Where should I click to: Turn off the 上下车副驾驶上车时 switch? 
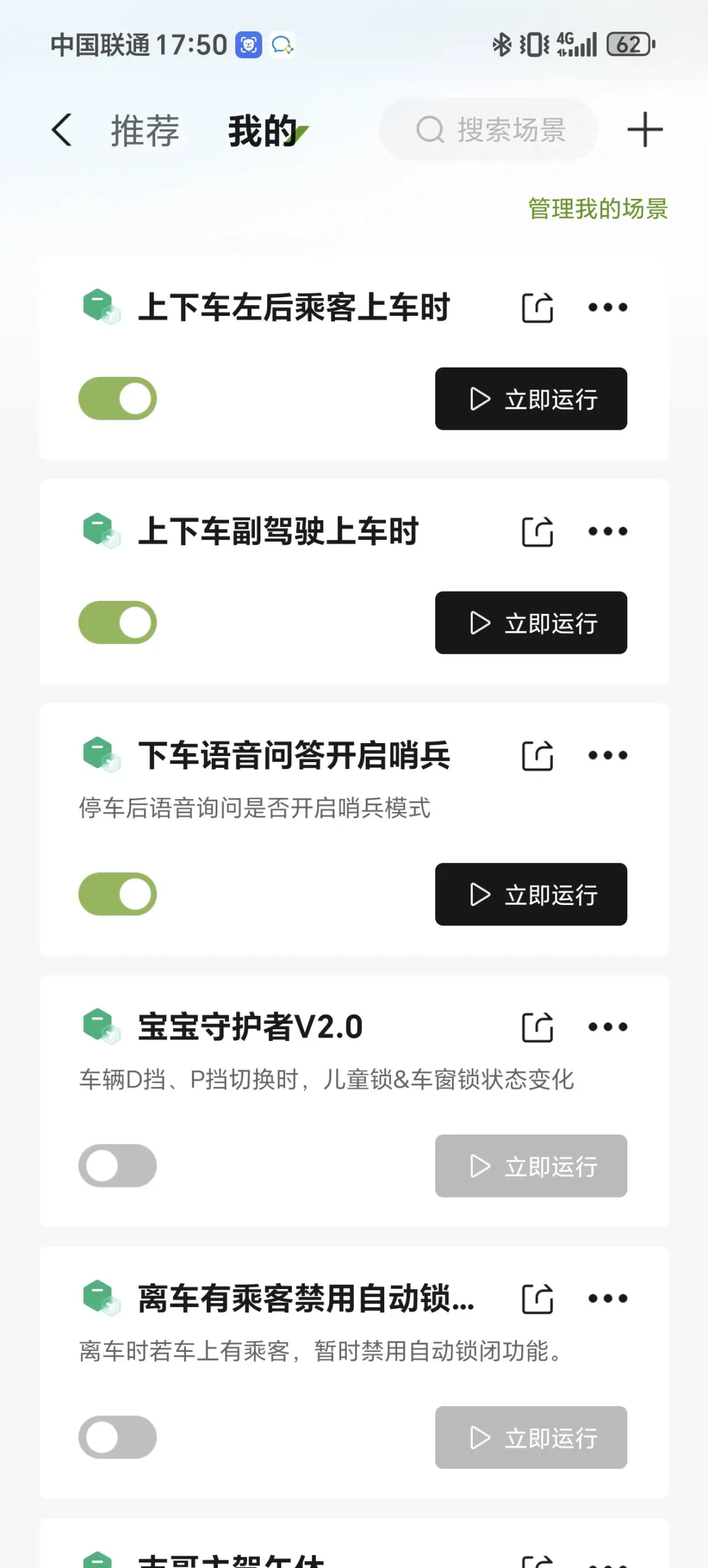pyautogui.click(x=118, y=622)
